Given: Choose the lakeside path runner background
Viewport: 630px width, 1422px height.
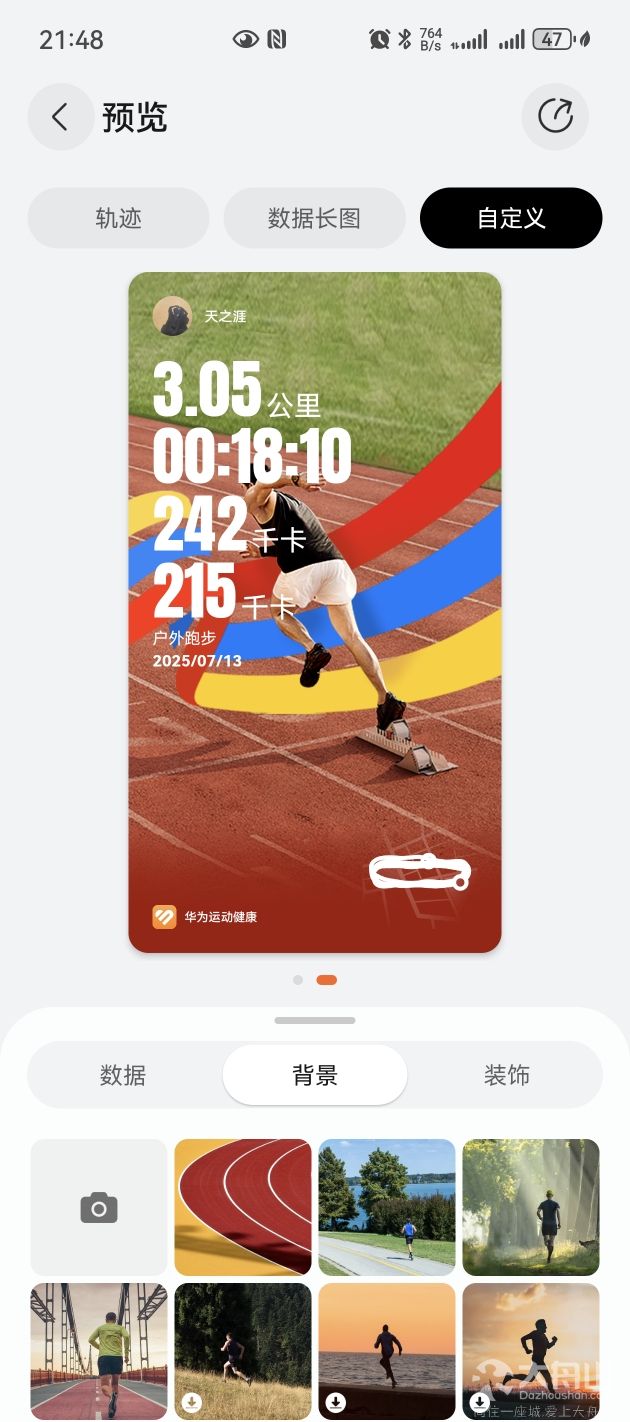Looking at the screenshot, I should coord(387,1207).
